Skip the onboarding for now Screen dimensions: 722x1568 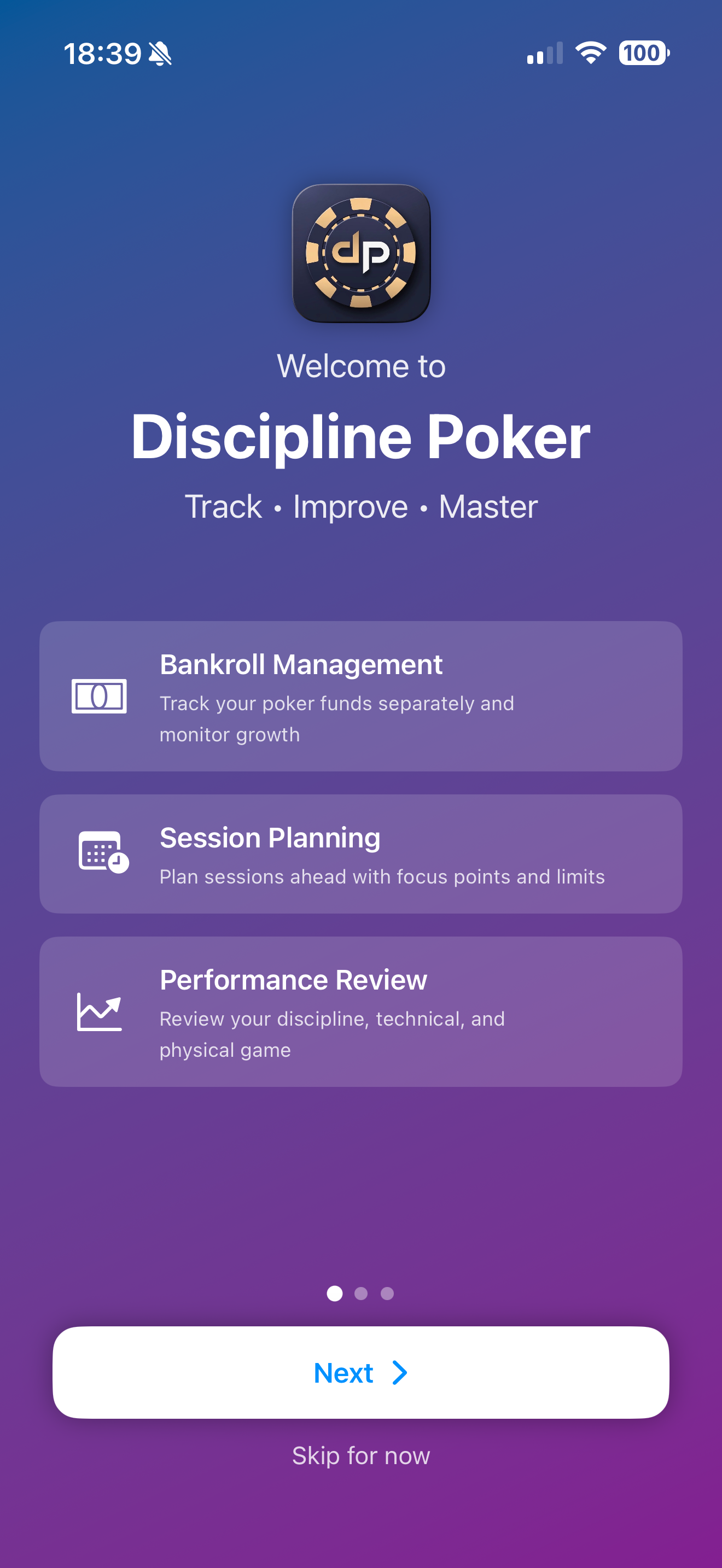click(x=360, y=1455)
